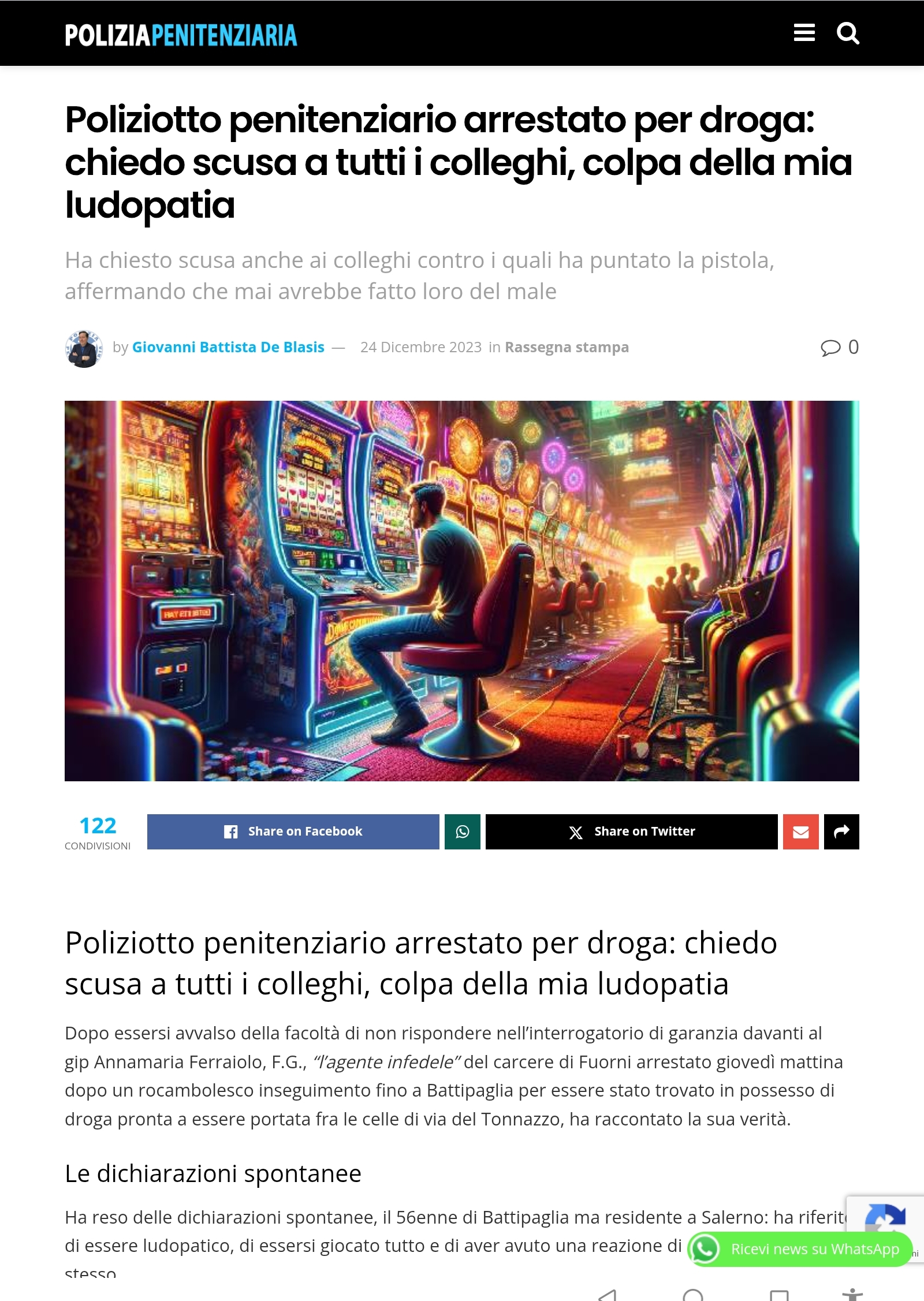Open more sharing options arrow

(841, 832)
